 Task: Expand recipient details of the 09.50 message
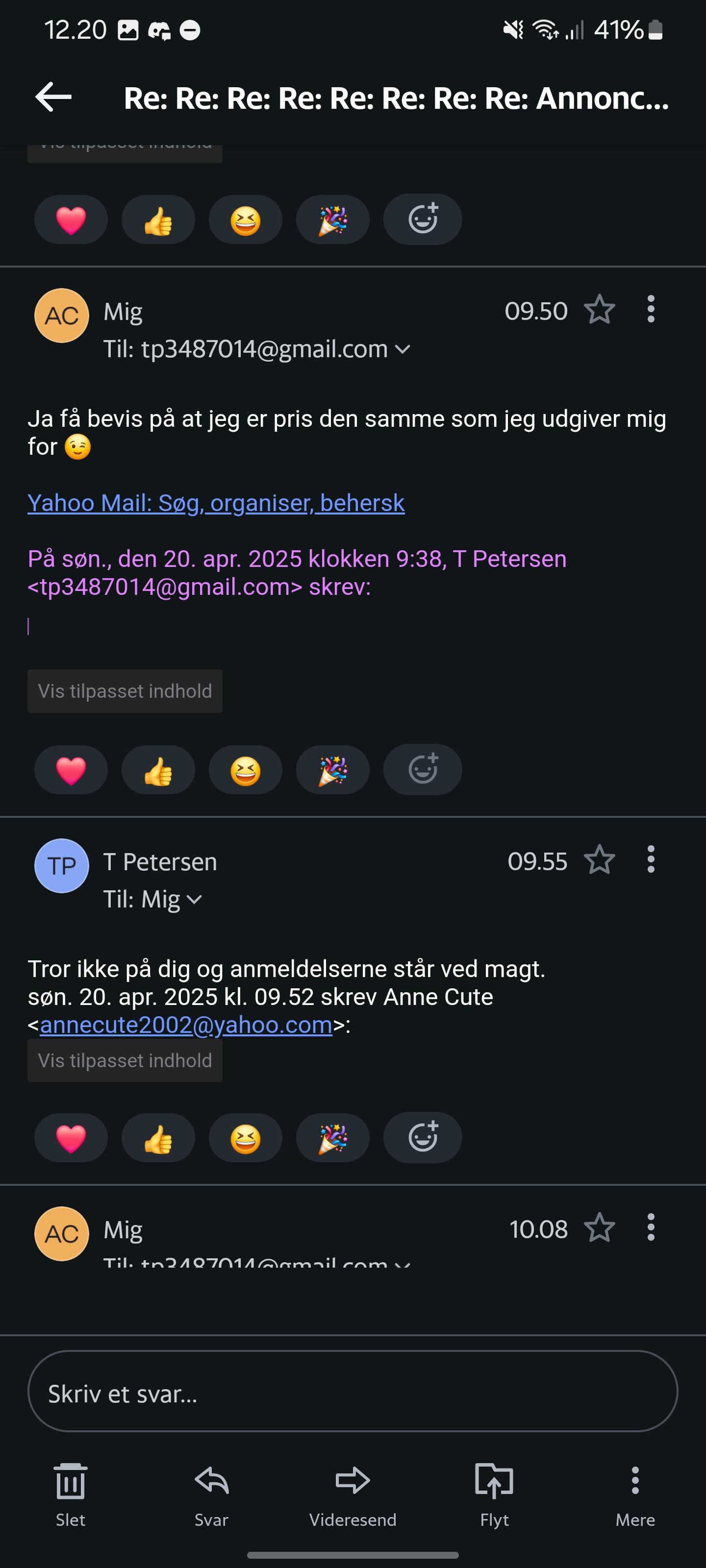[x=402, y=349]
